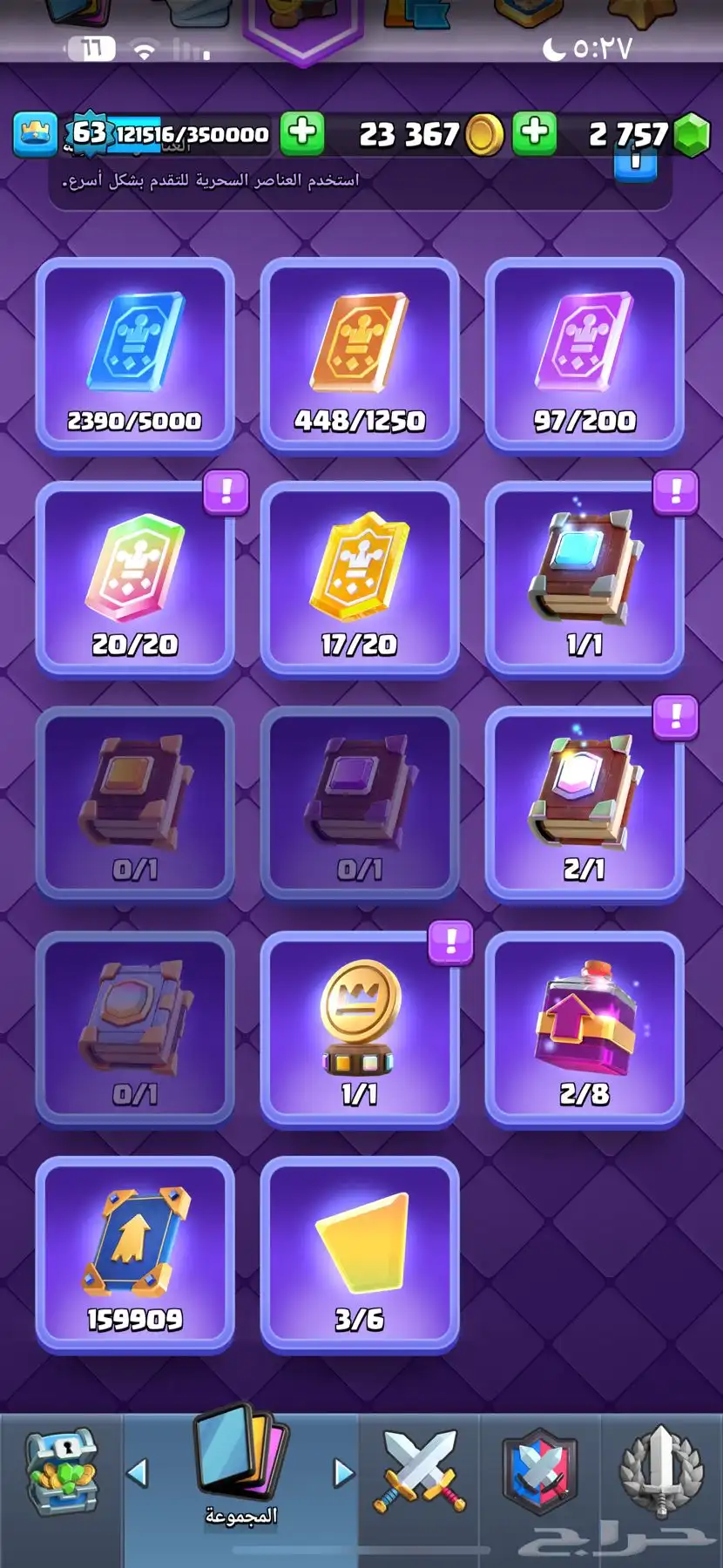Tap the left arrow beside the collection tab

pyautogui.click(x=138, y=1472)
